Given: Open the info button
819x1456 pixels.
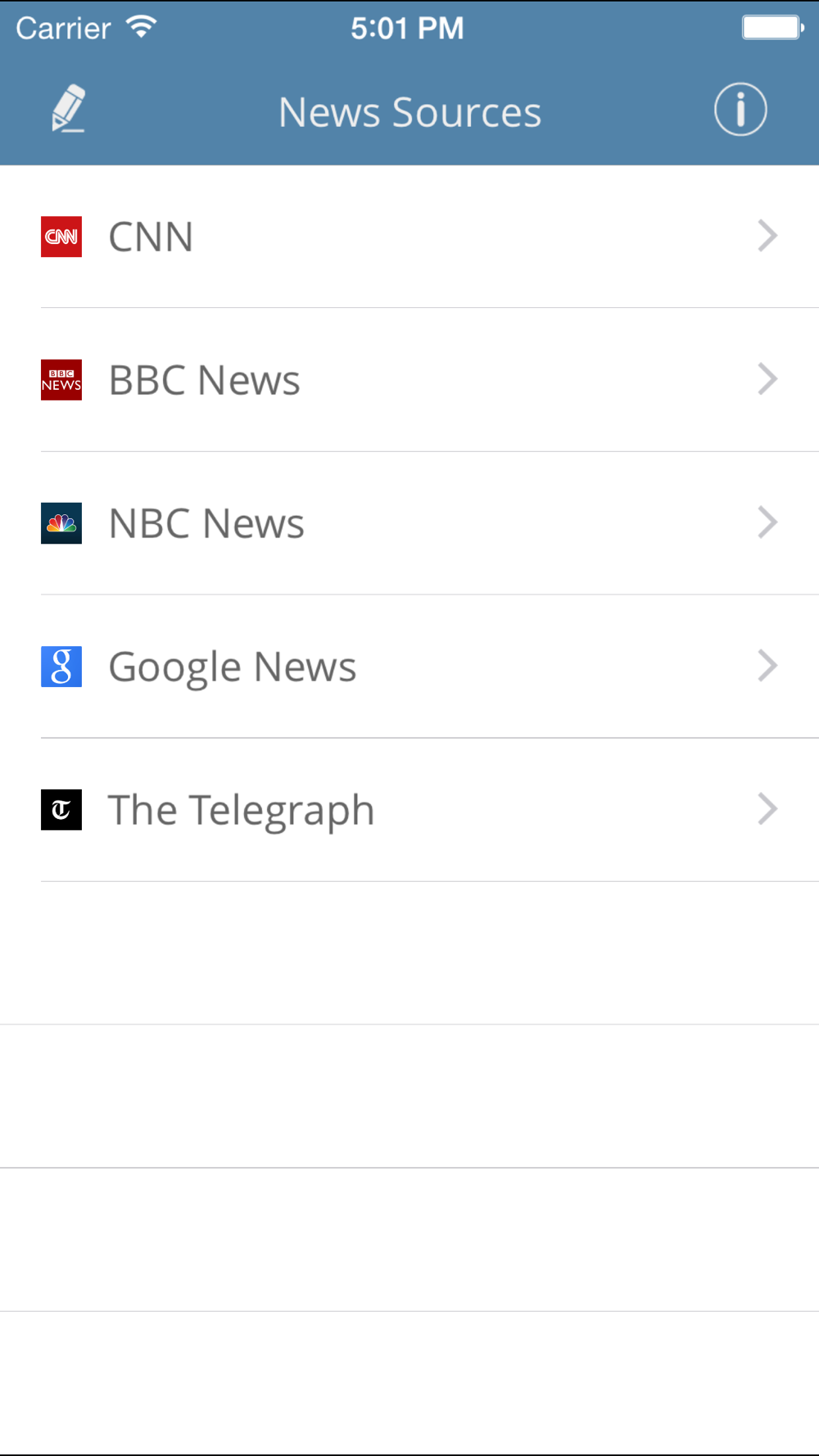Looking at the screenshot, I should click(740, 109).
